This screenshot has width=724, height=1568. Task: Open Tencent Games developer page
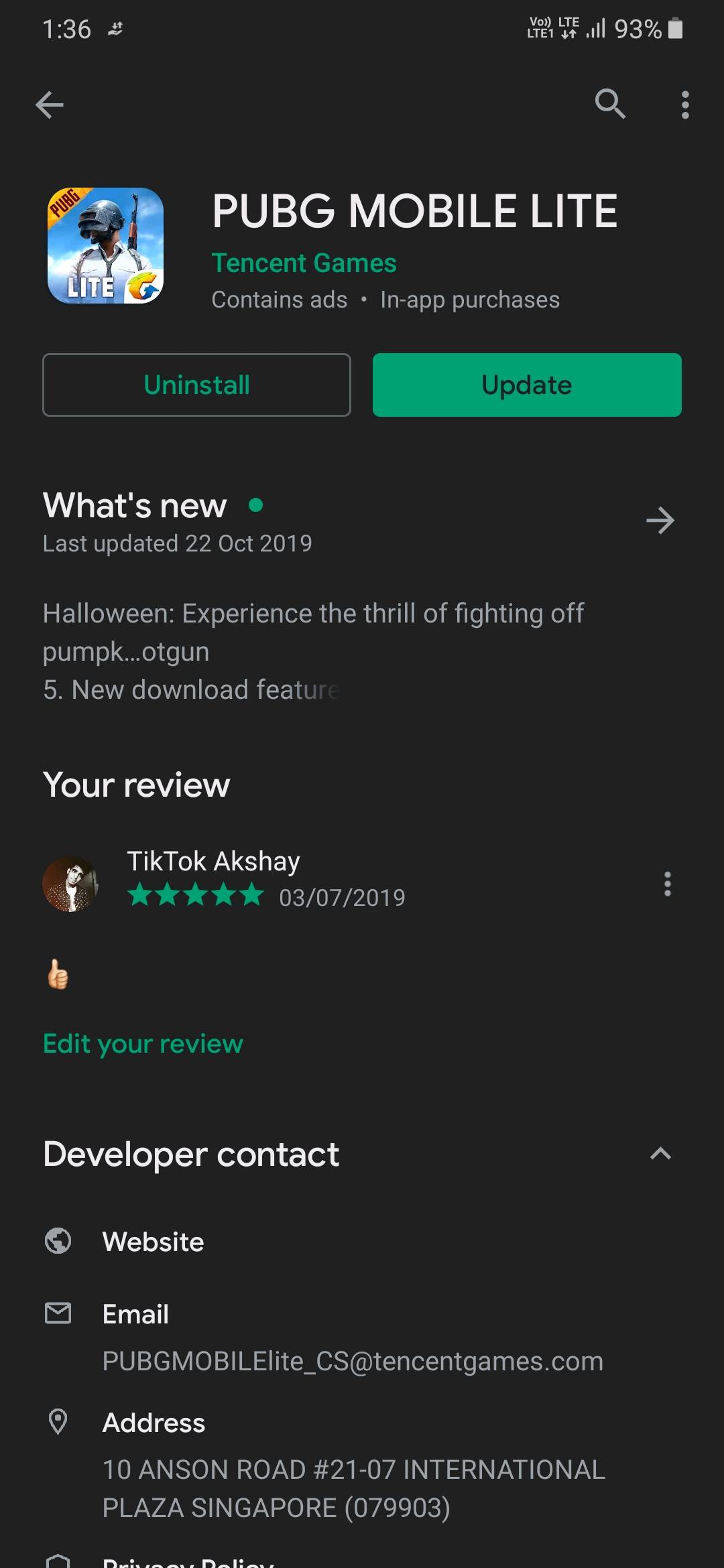304,263
